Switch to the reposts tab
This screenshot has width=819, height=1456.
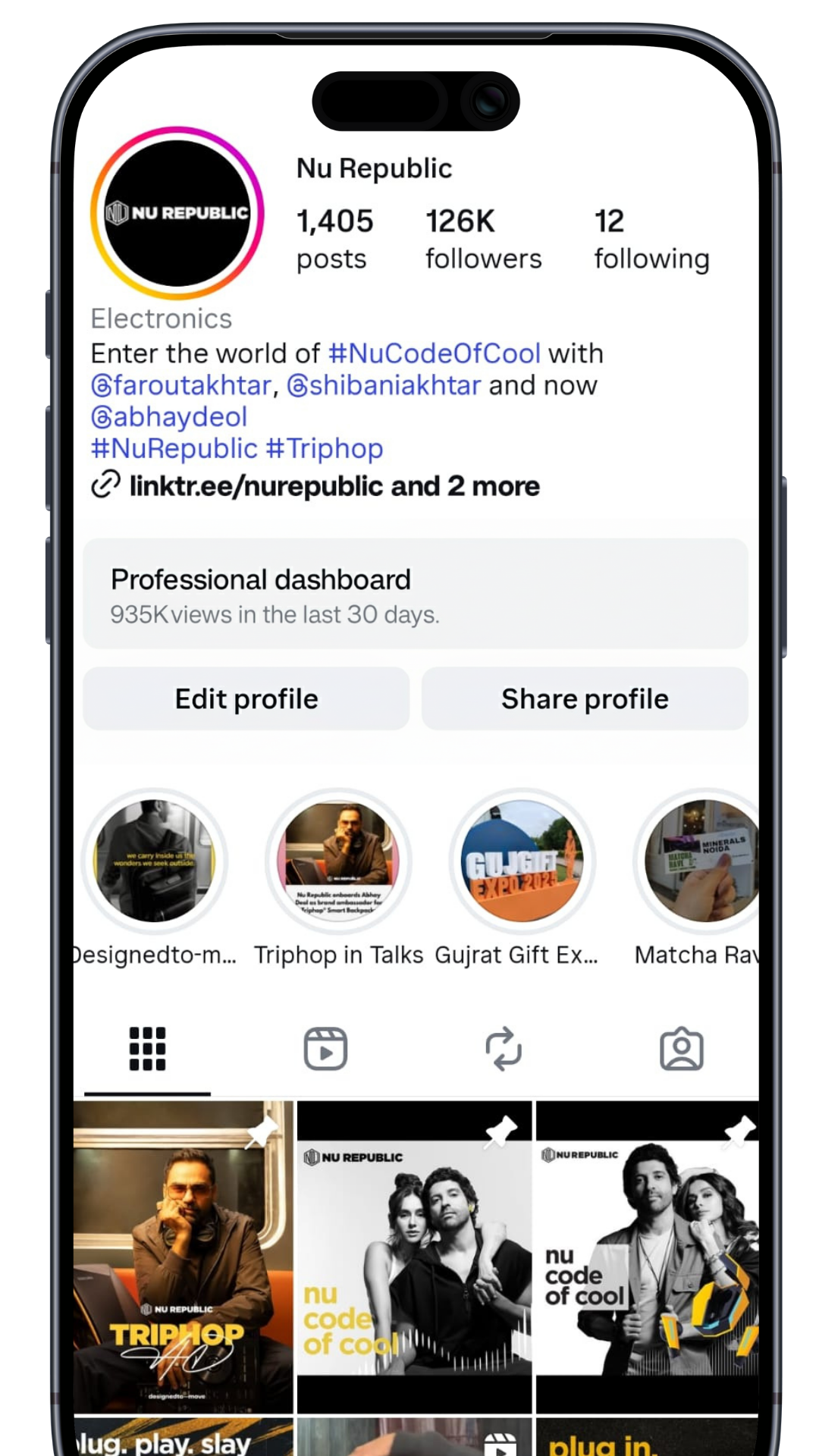pos(504,1050)
